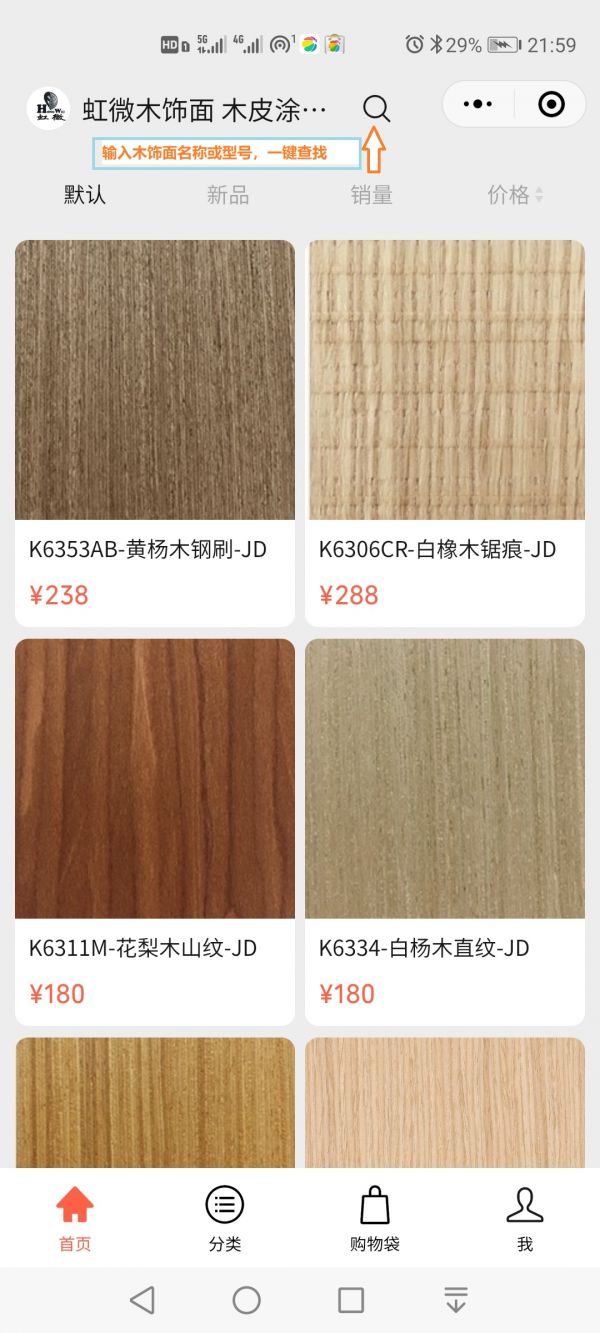Screen dimensions: 600x1333
Task: Sort products by 销量
Action: pos(371,195)
